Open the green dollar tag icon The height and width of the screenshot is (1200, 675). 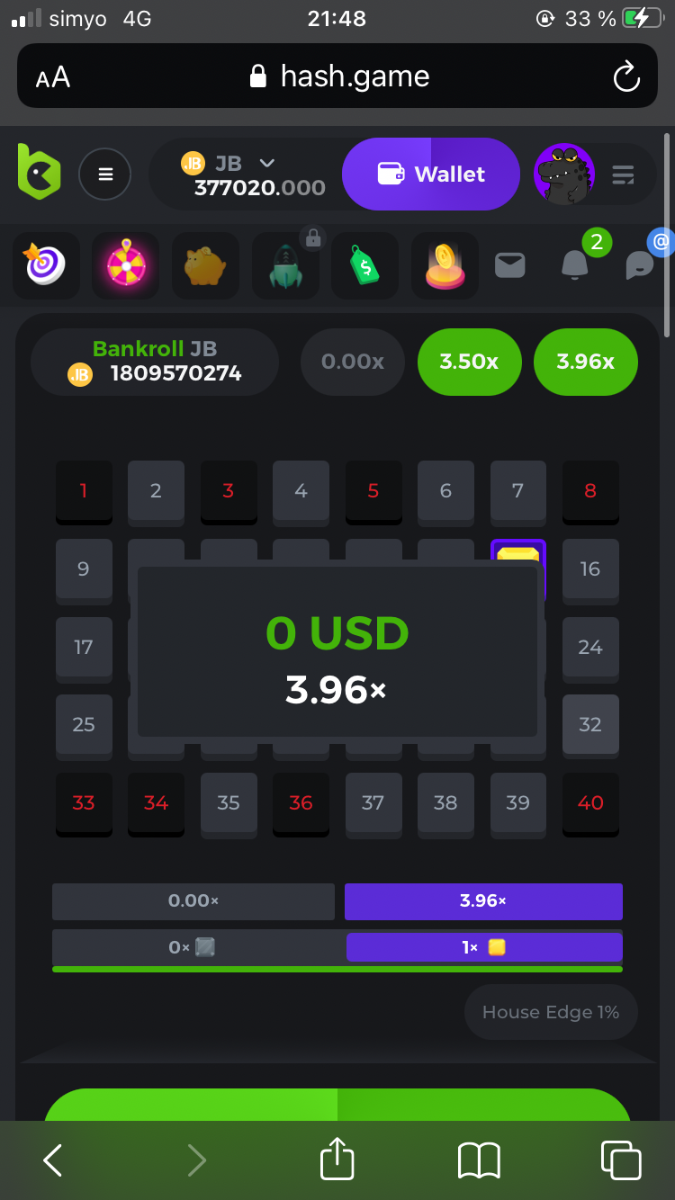(x=365, y=266)
